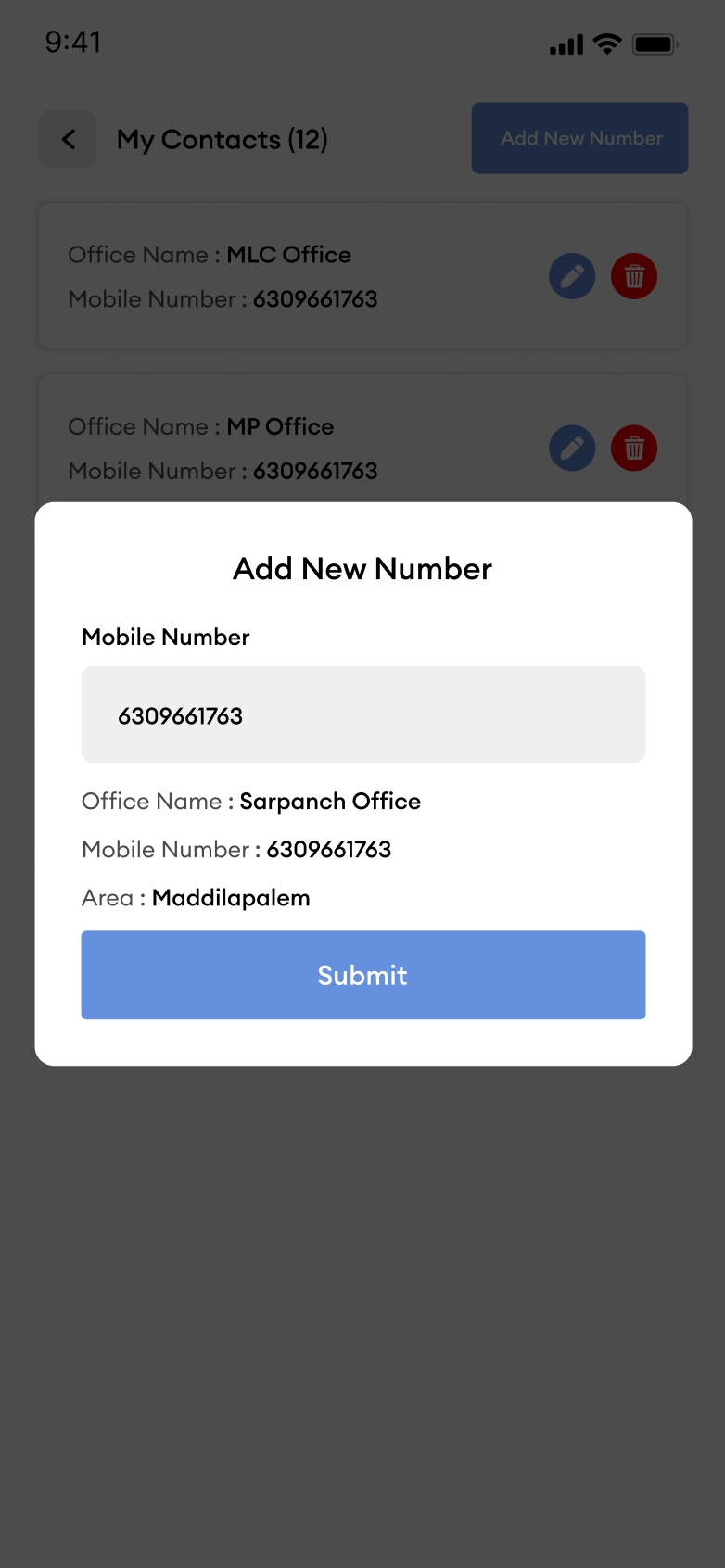Viewport: 725px width, 1568px height.
Task: Go back from My Contacts
Action: 68,139
